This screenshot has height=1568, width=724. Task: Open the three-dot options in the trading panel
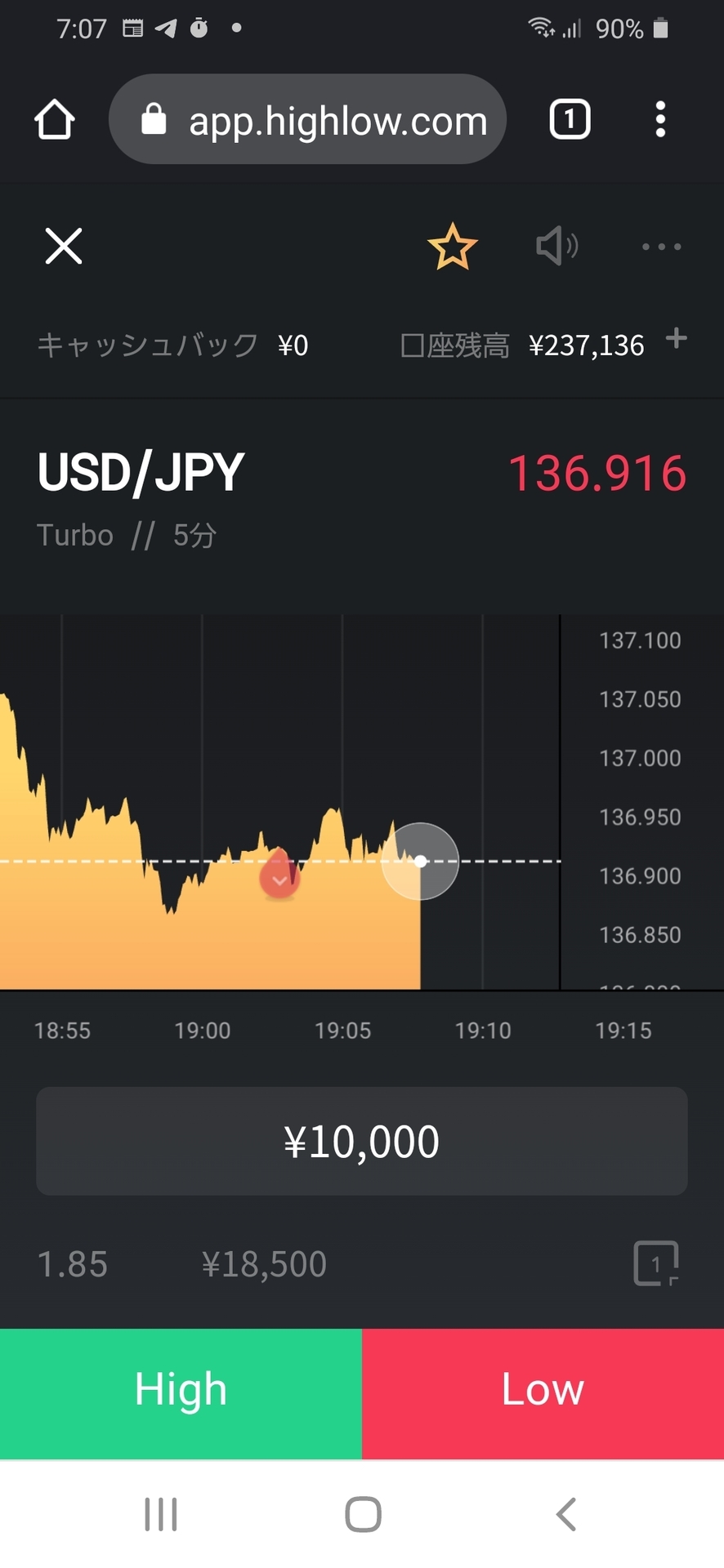tap(661, 246)
